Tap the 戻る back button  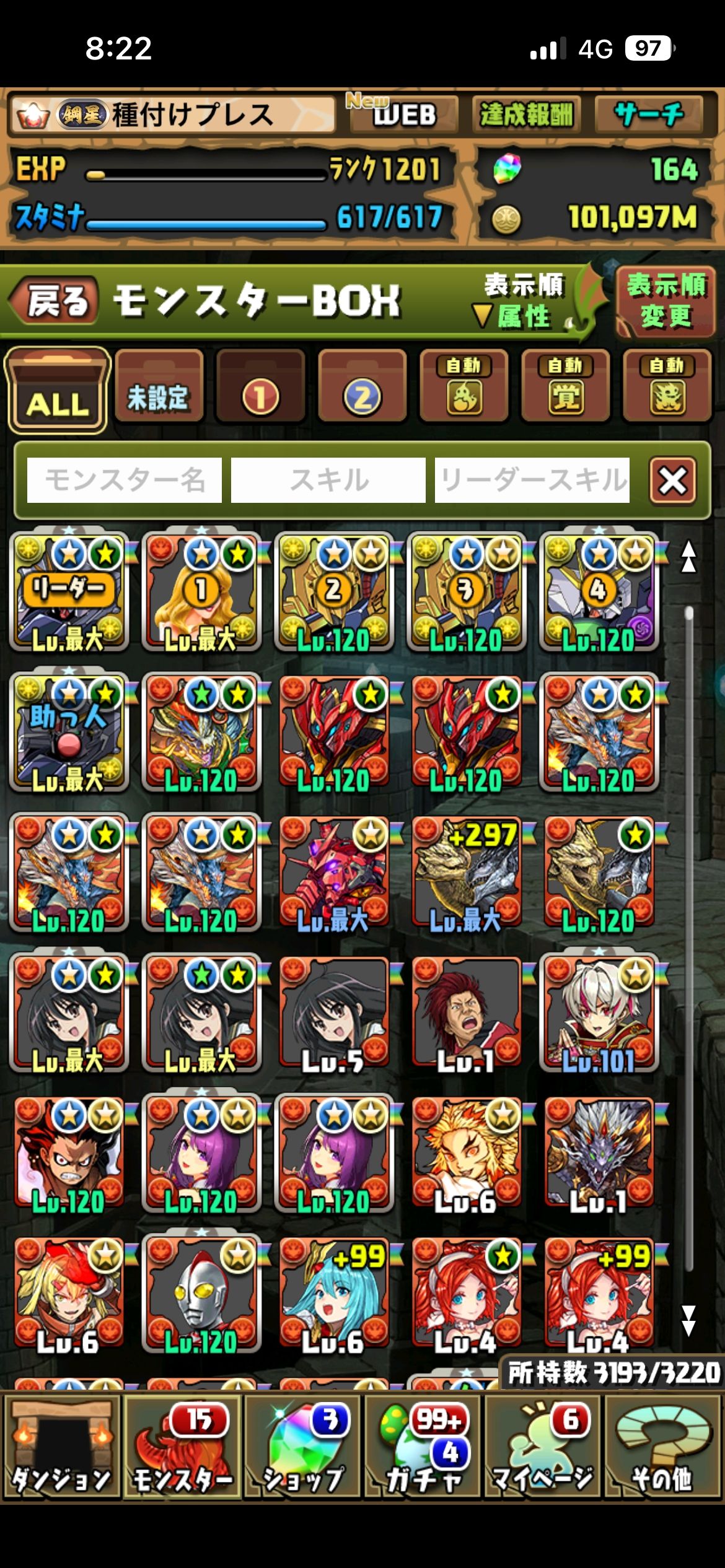[x=55, y=301]
